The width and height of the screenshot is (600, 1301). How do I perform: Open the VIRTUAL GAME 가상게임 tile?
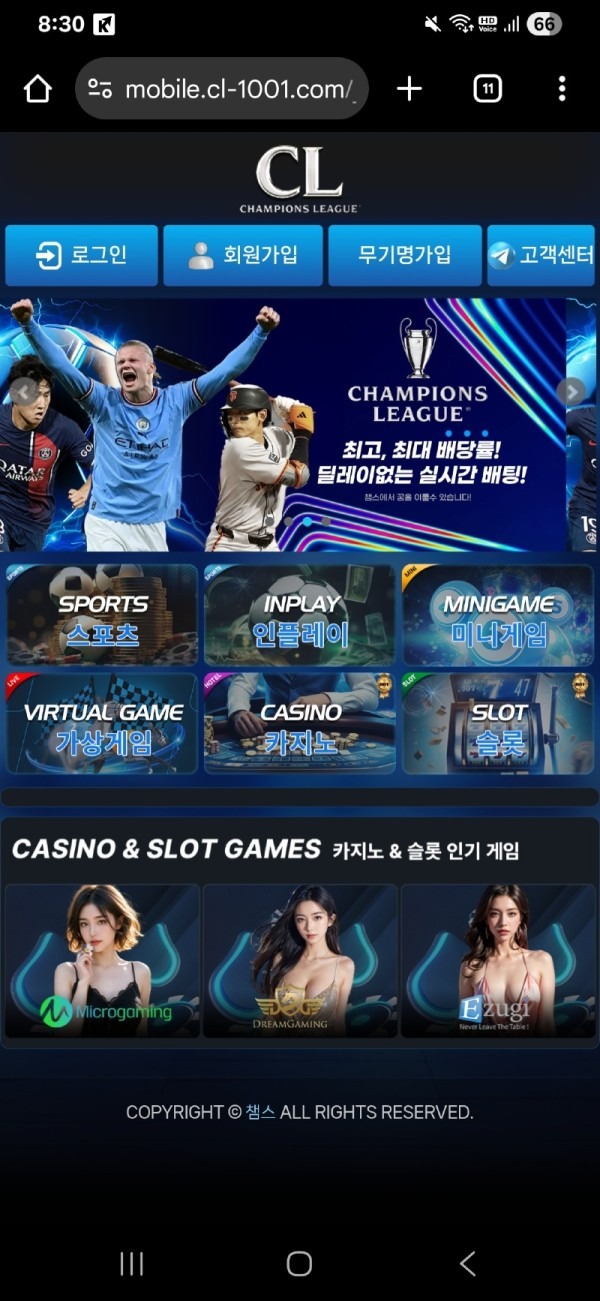[x=102, y=724]
